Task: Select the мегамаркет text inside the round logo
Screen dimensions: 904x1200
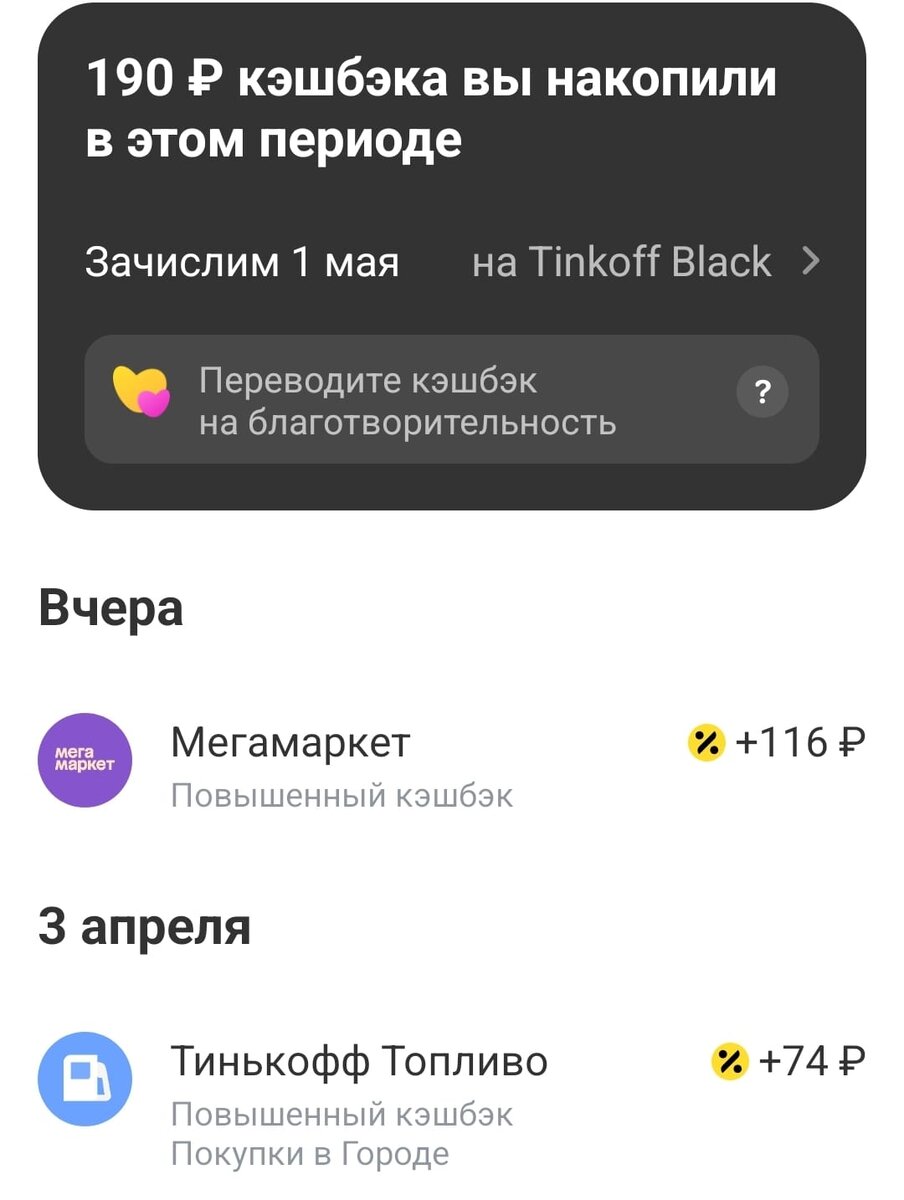Action: tap(85, 761)
